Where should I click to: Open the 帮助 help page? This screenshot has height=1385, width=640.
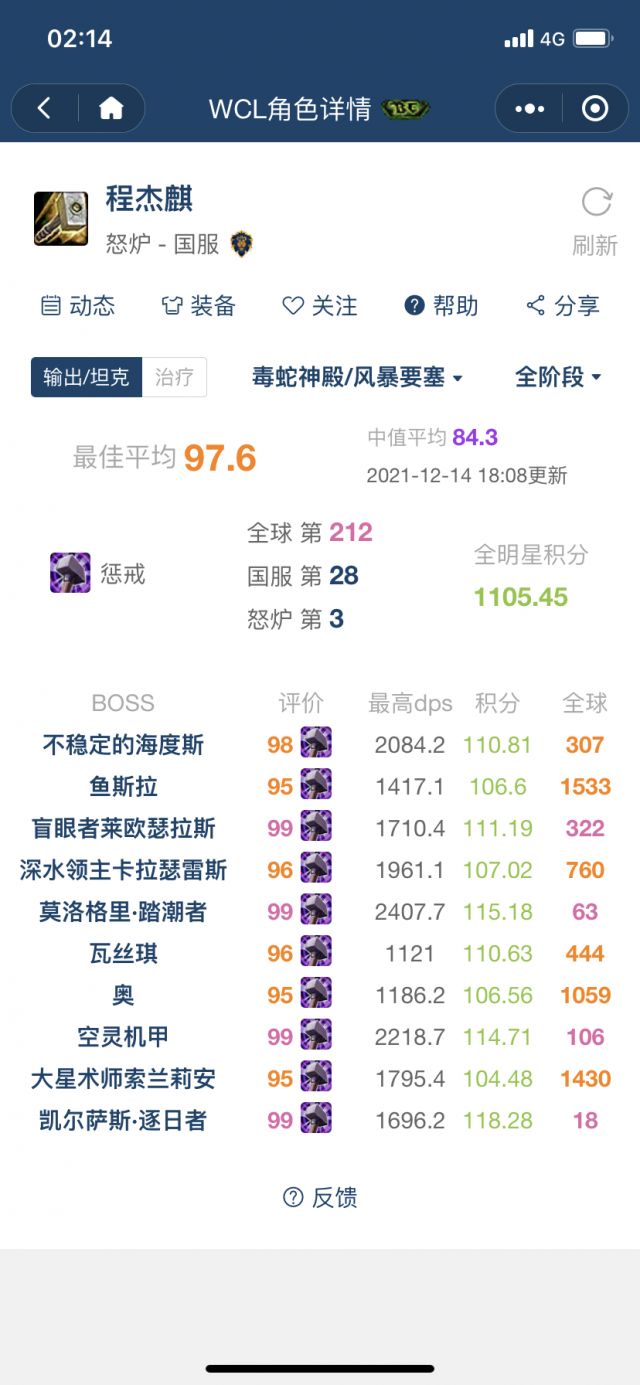(441, 306)
